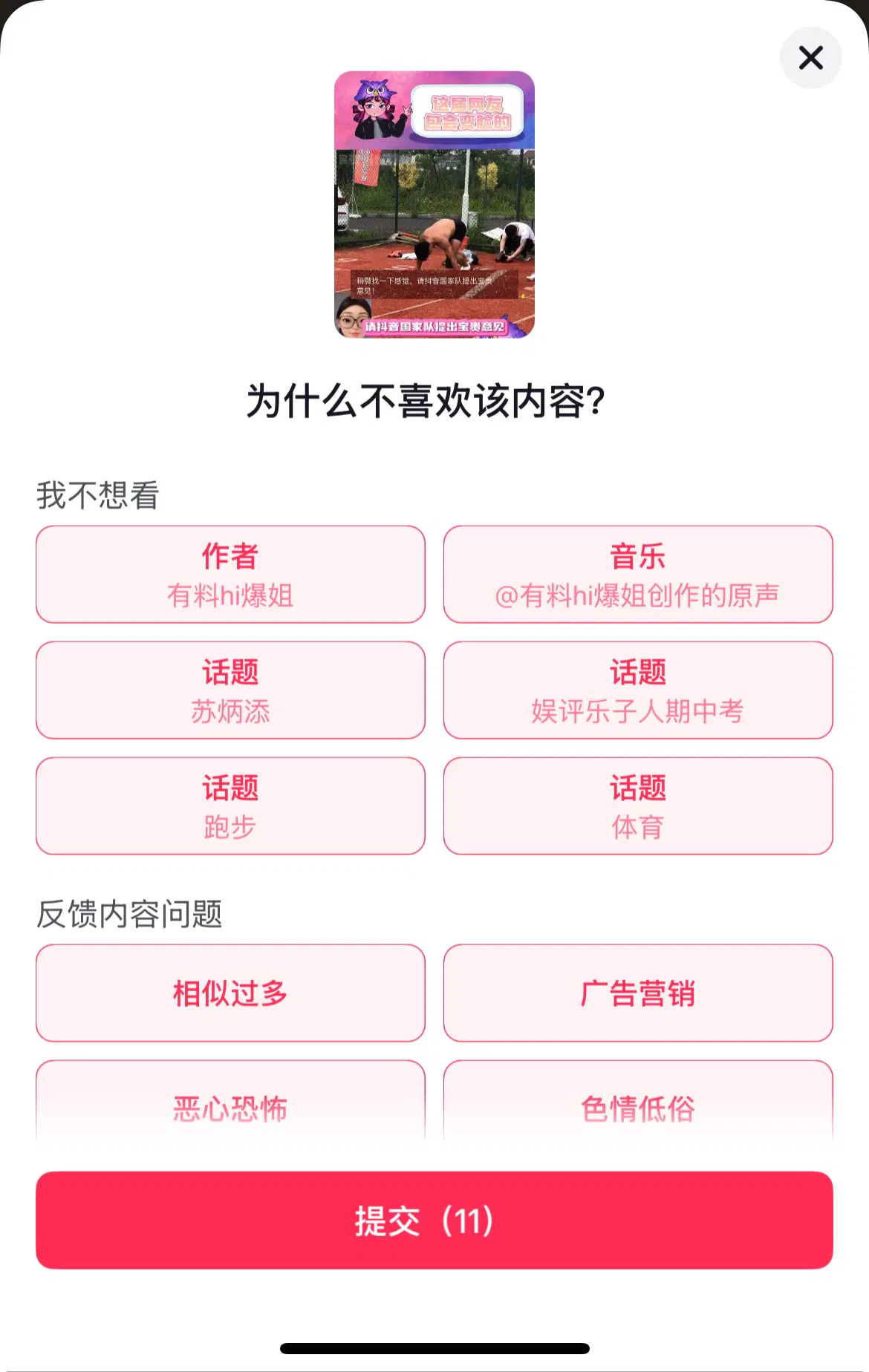Close the dislike feedback dialog
The image size is (869, 1372).
click(810, 57)
